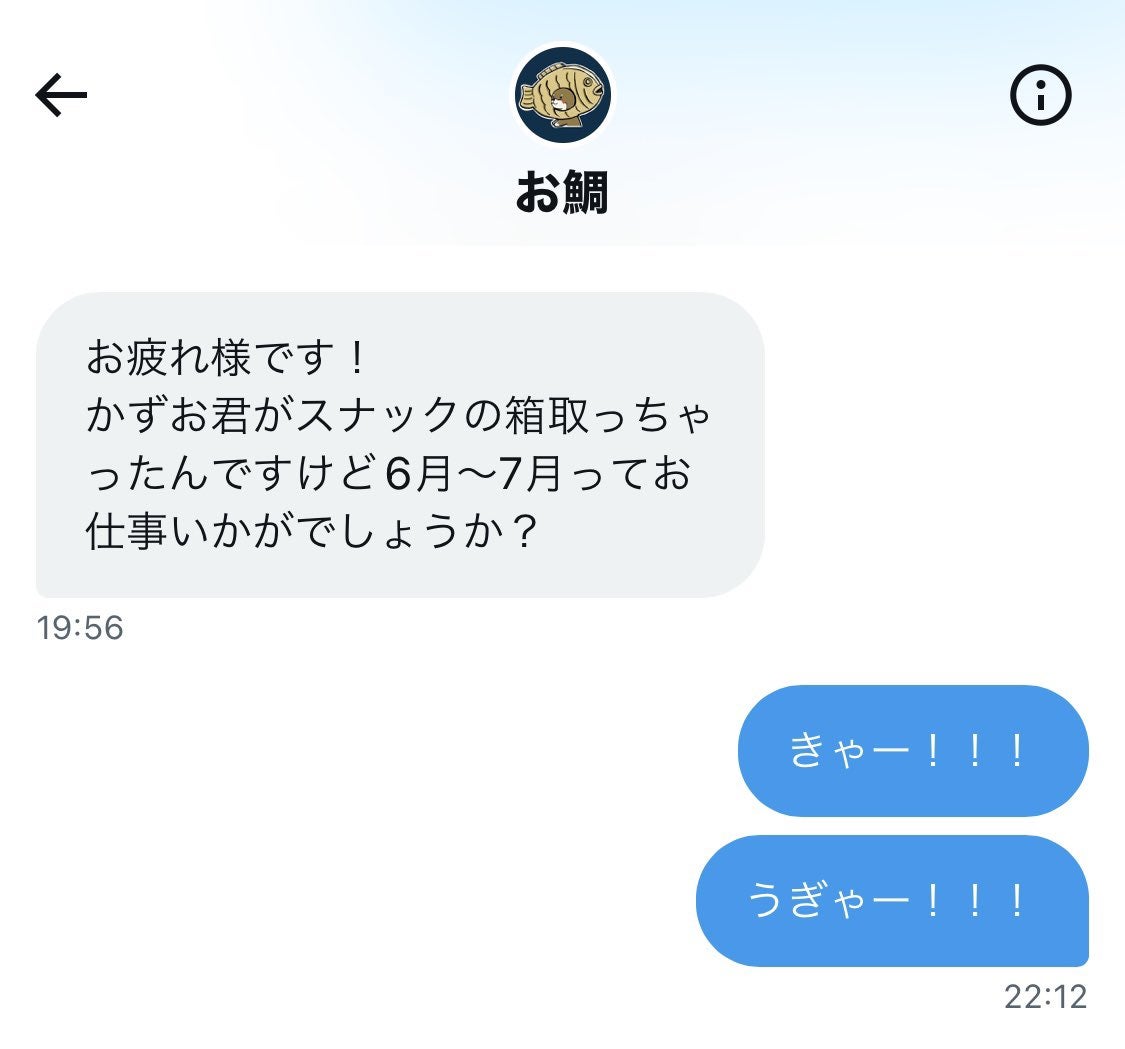This screenshot has height=1049, width=1125.
Task: Go back using the arrow icon
Action: (61, 96)
